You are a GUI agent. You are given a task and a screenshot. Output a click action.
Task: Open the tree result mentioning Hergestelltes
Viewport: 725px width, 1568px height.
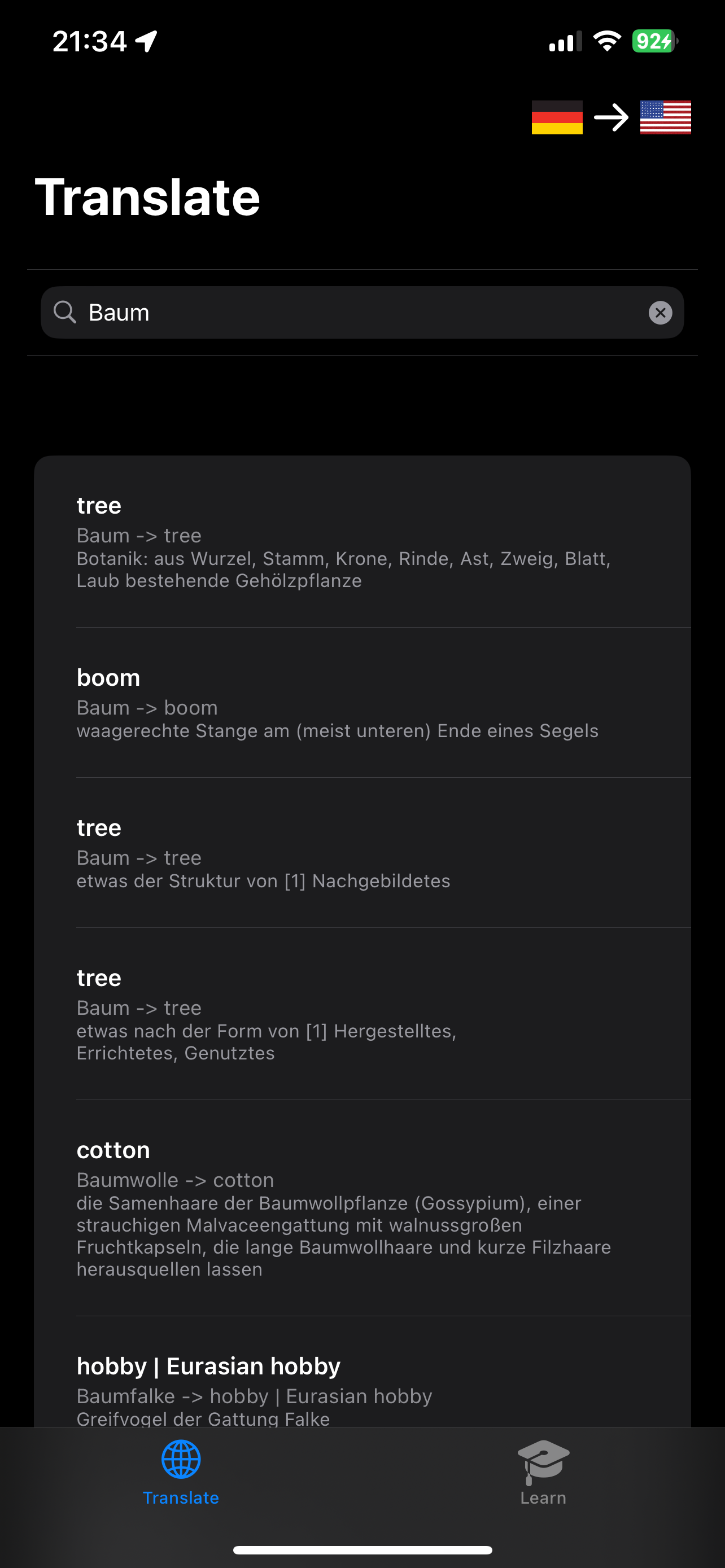(x=362, y=1014)
